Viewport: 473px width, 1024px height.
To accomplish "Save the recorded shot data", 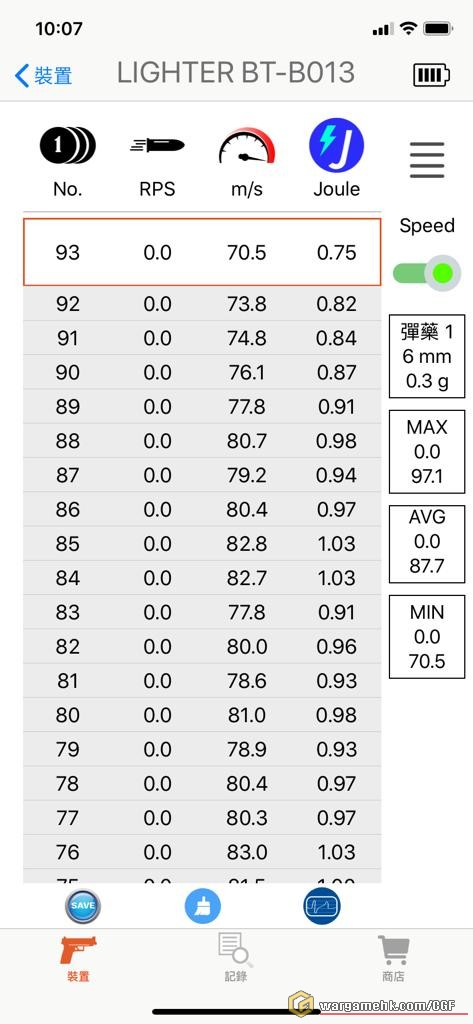I will (x=83, y=906).
